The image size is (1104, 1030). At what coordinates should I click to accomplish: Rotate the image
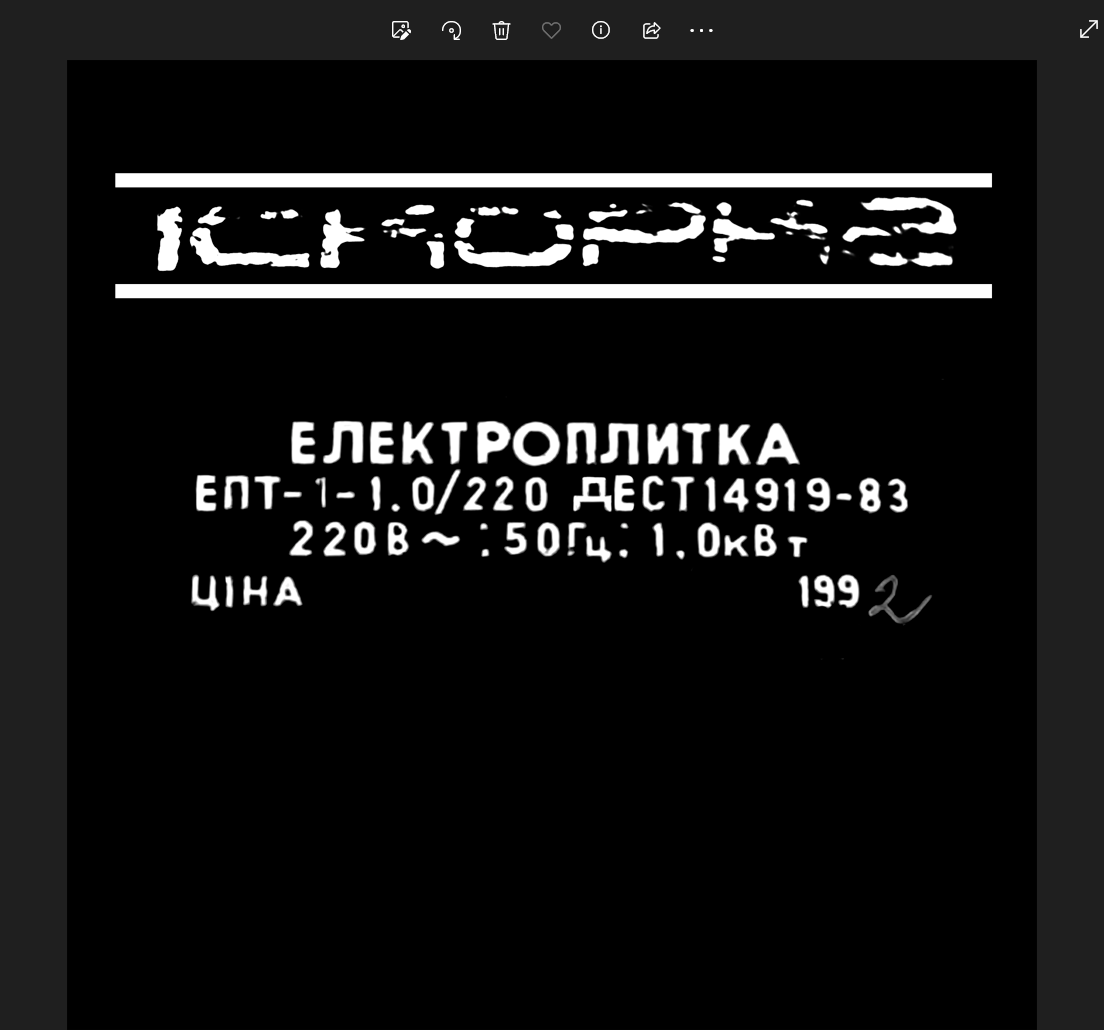[451, 30]
